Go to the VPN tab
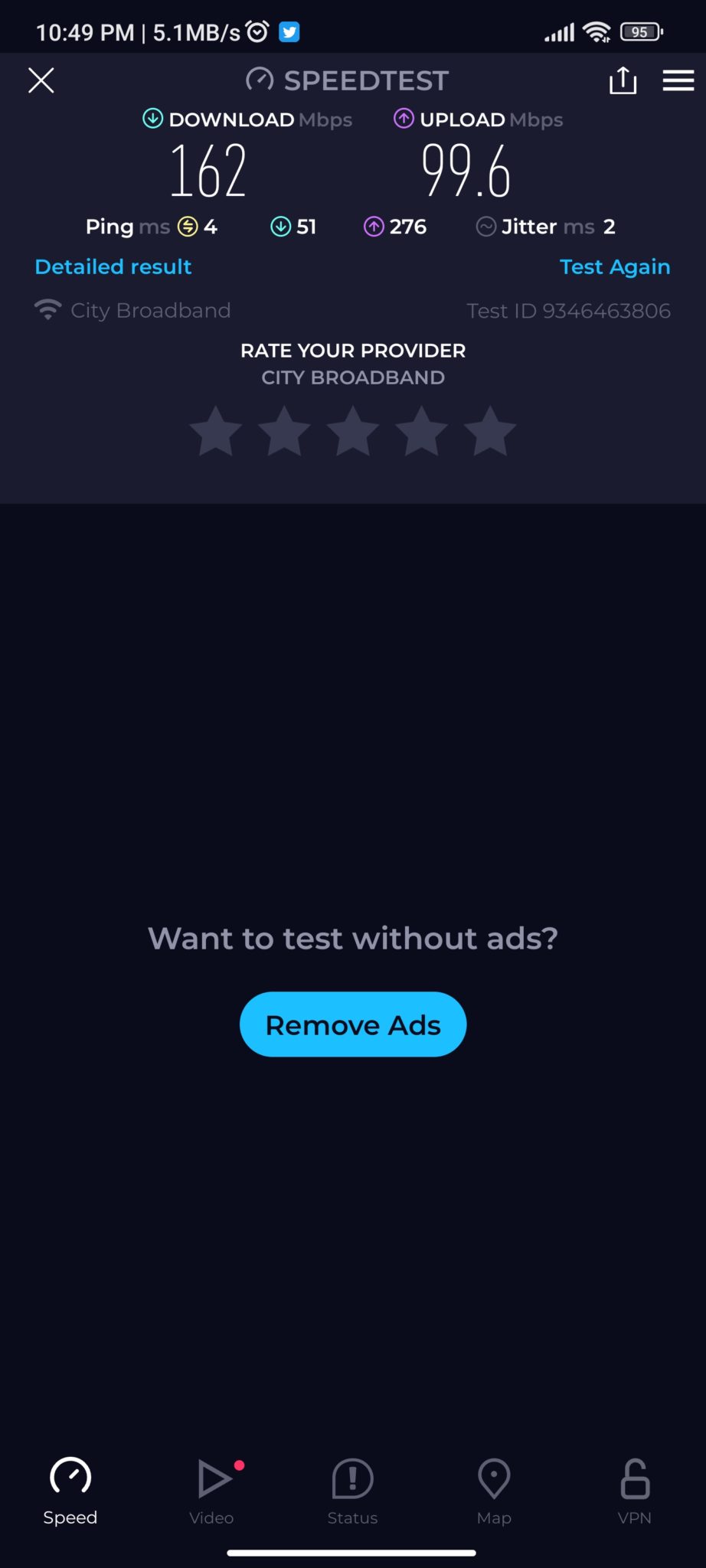The height and width of the screenshot is (1568, 706). 634,1491
